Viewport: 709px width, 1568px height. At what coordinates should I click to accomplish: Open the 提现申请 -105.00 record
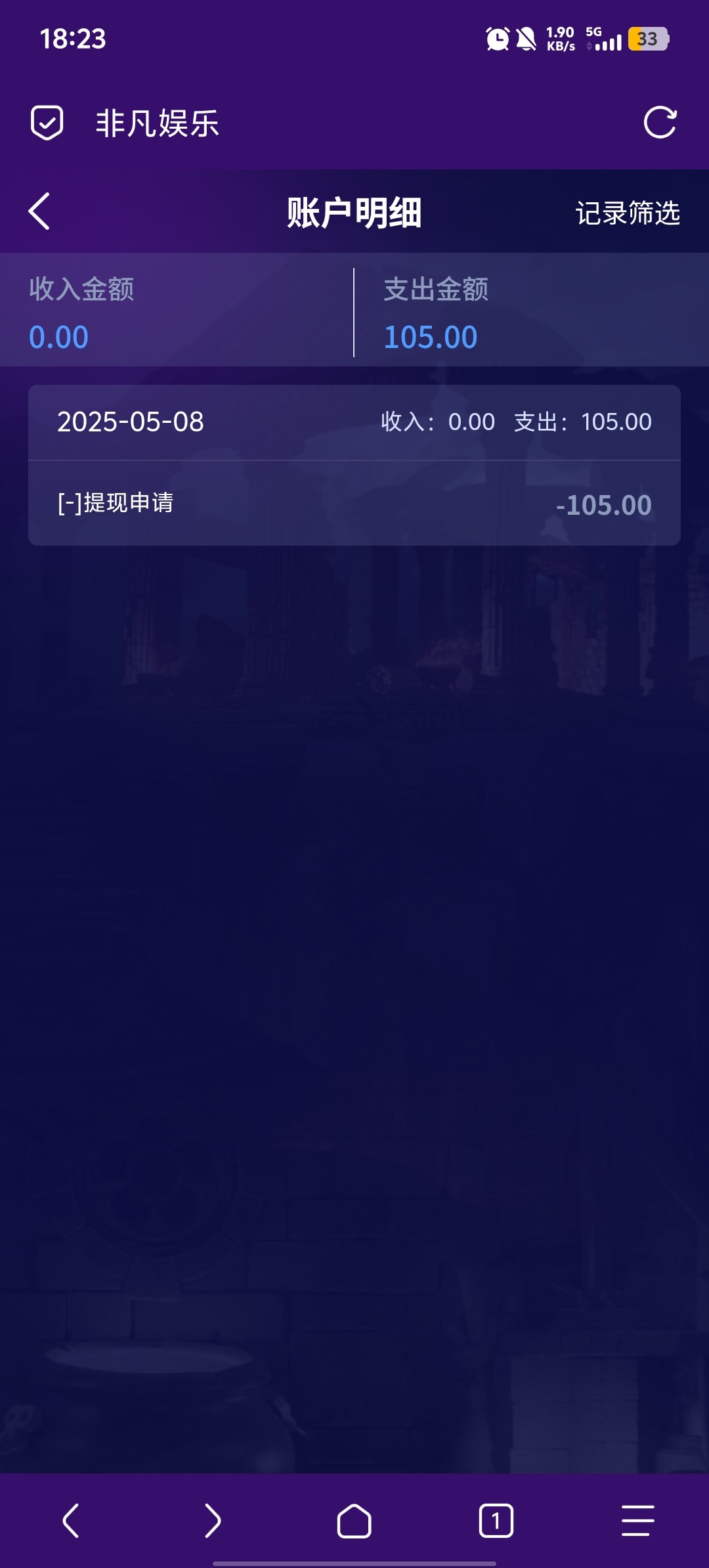tap(354, 504)
